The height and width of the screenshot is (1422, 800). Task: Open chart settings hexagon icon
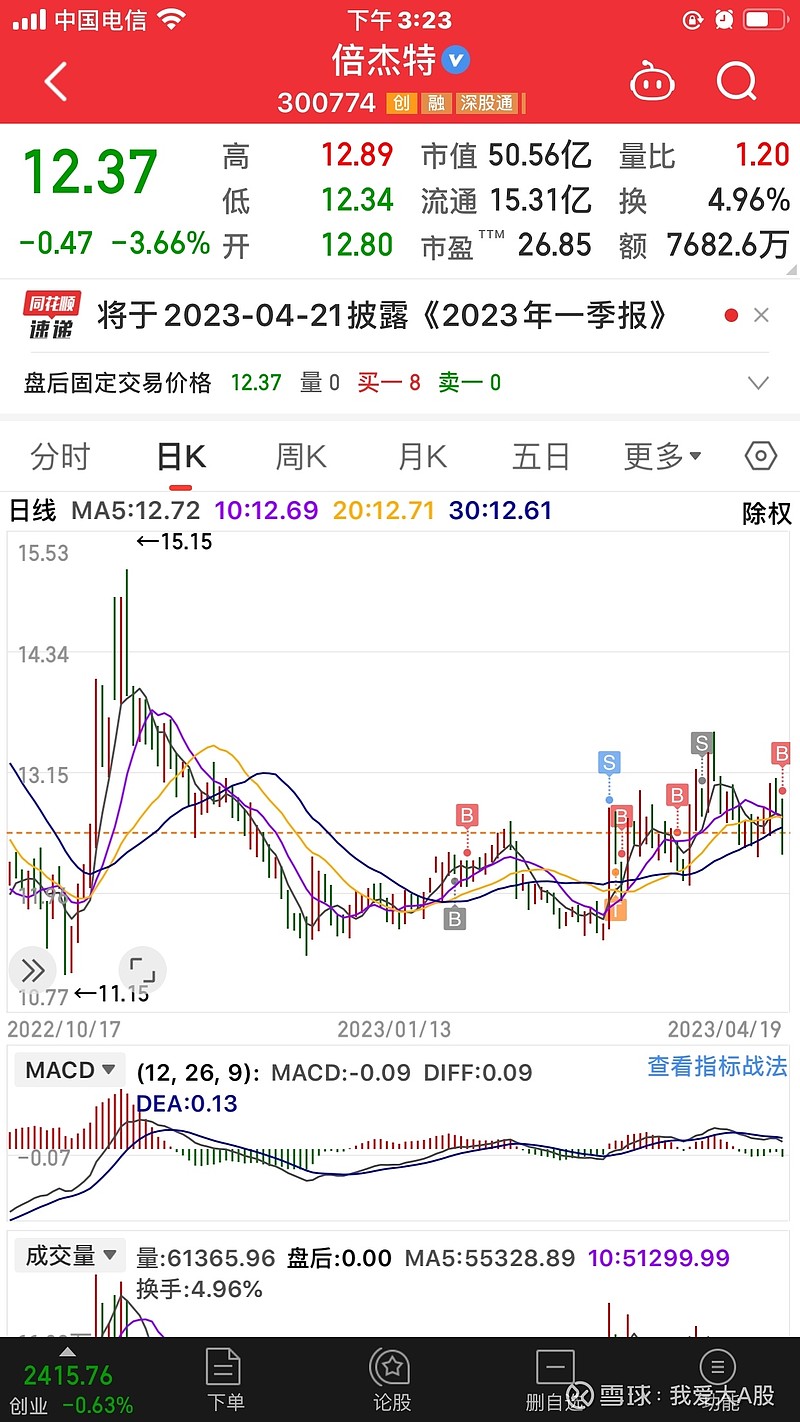tap(761, 457)
